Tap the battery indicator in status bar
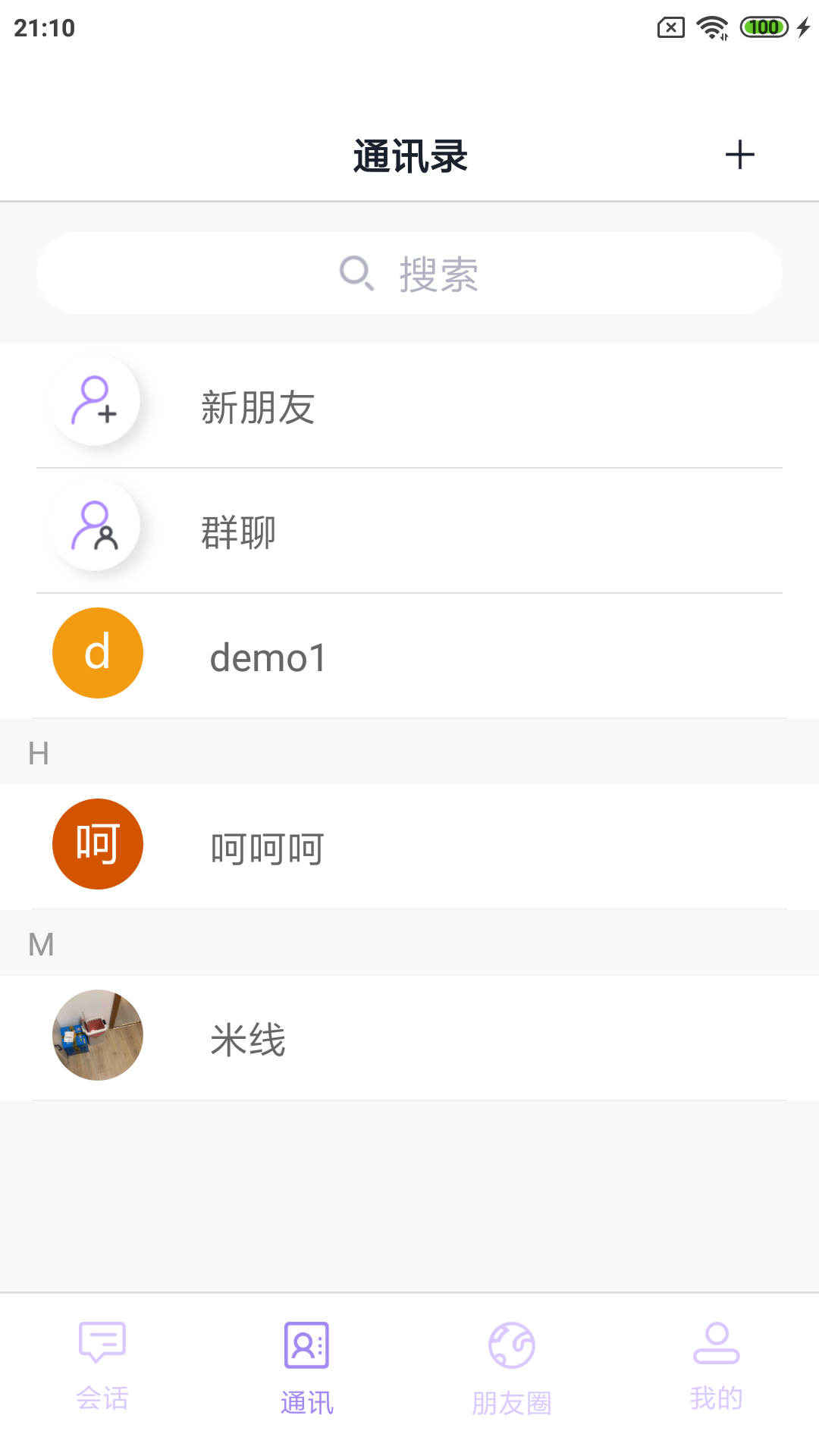 coord(764,26)
